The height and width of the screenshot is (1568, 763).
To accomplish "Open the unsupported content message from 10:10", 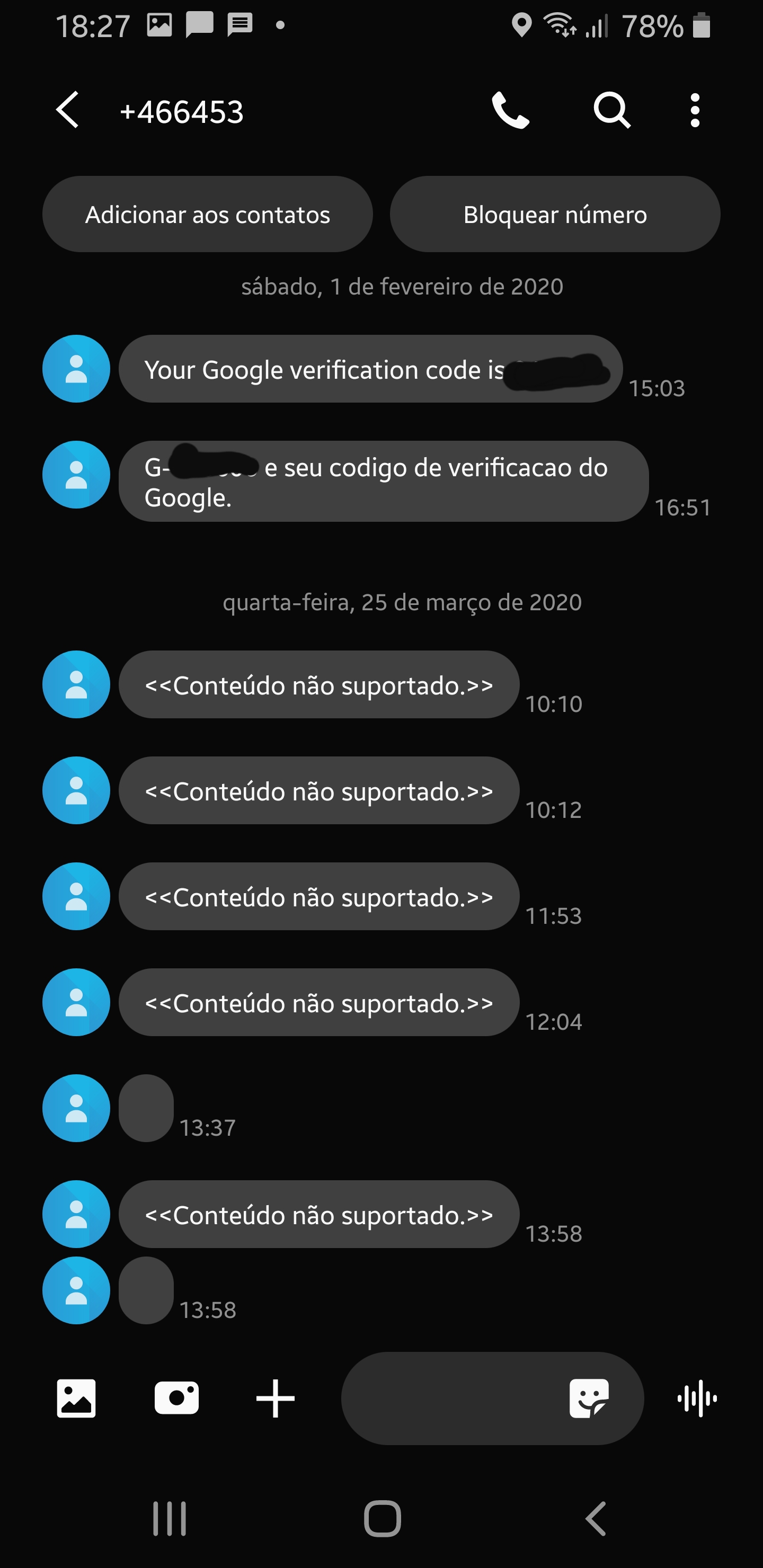I will pyautogui.click(x=319, y=684).
